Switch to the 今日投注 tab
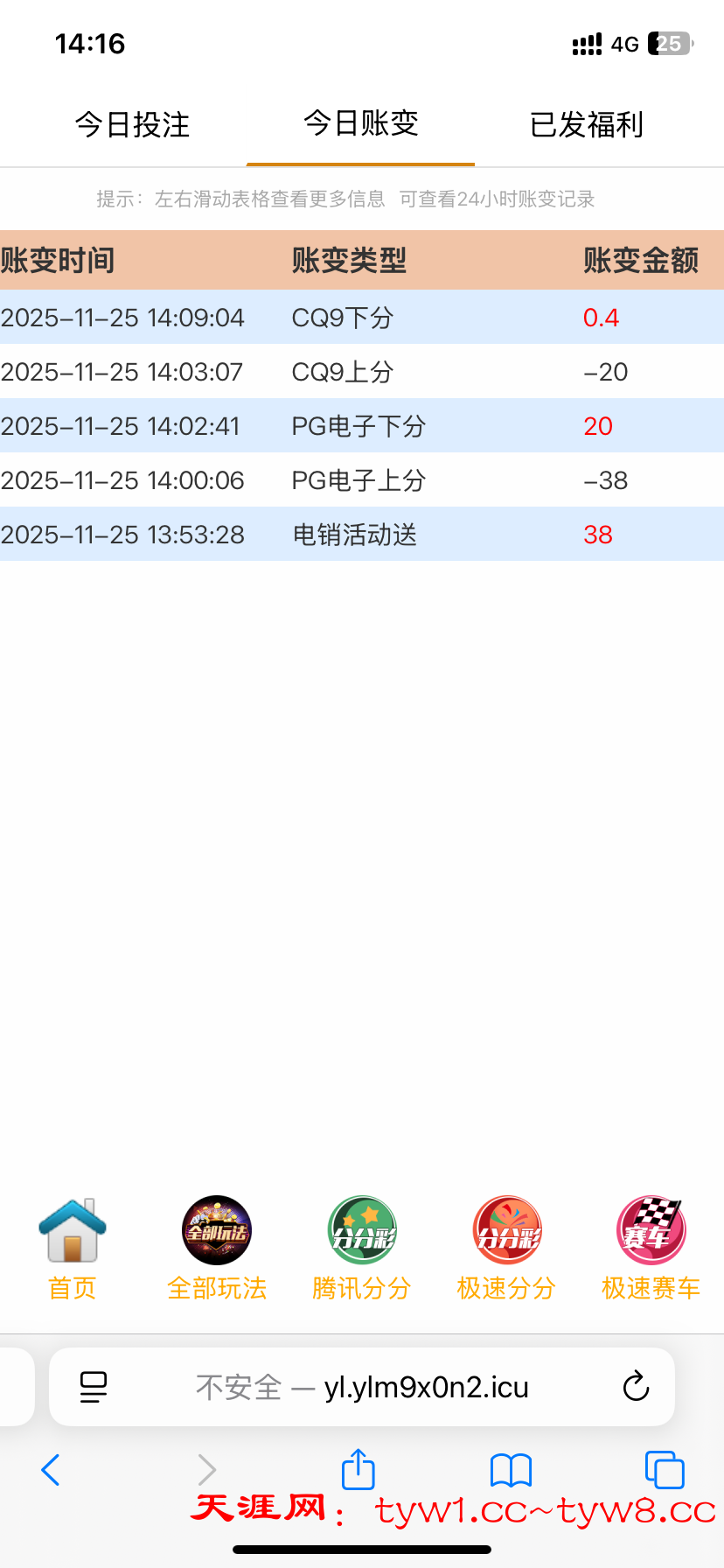724x1568 pixels. pyautogui.click(x=132, y=124)
